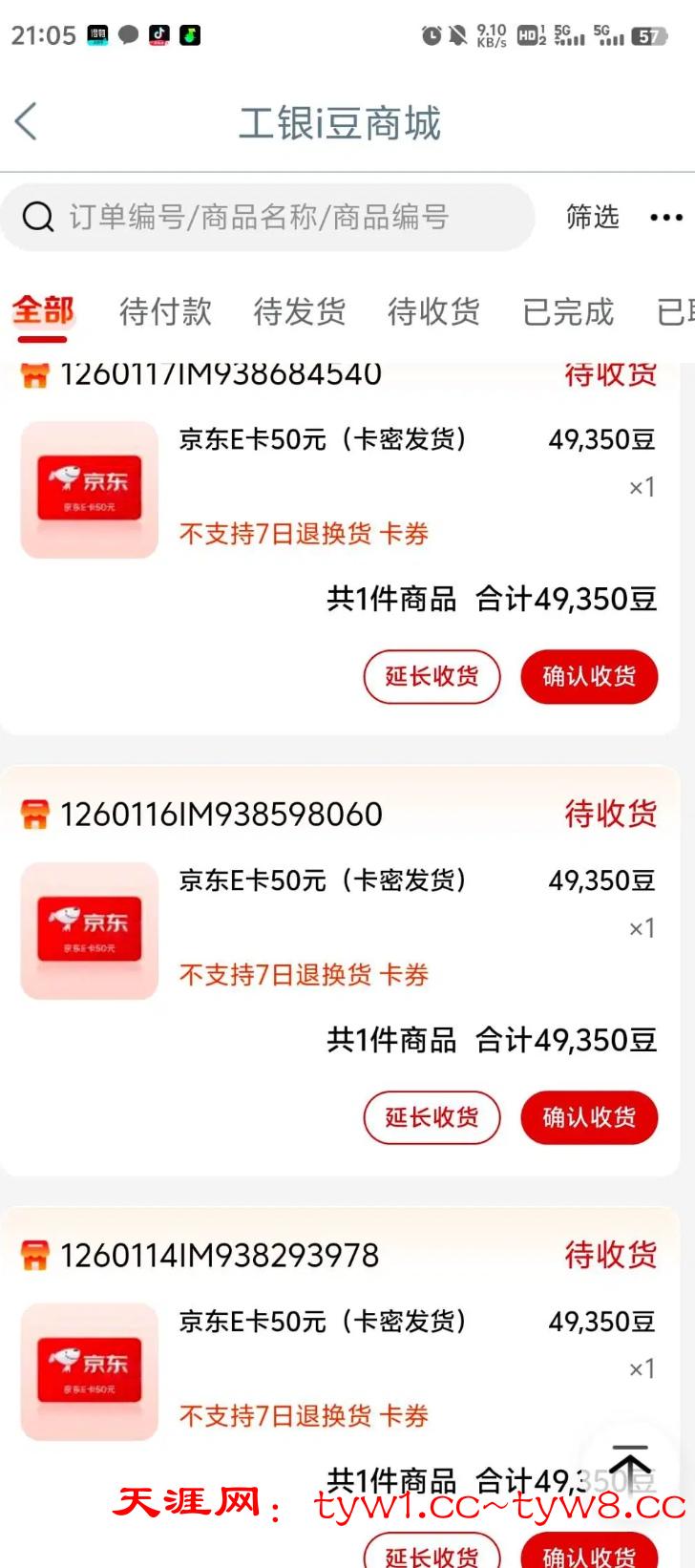View 已完成 orders

point(568,311)
